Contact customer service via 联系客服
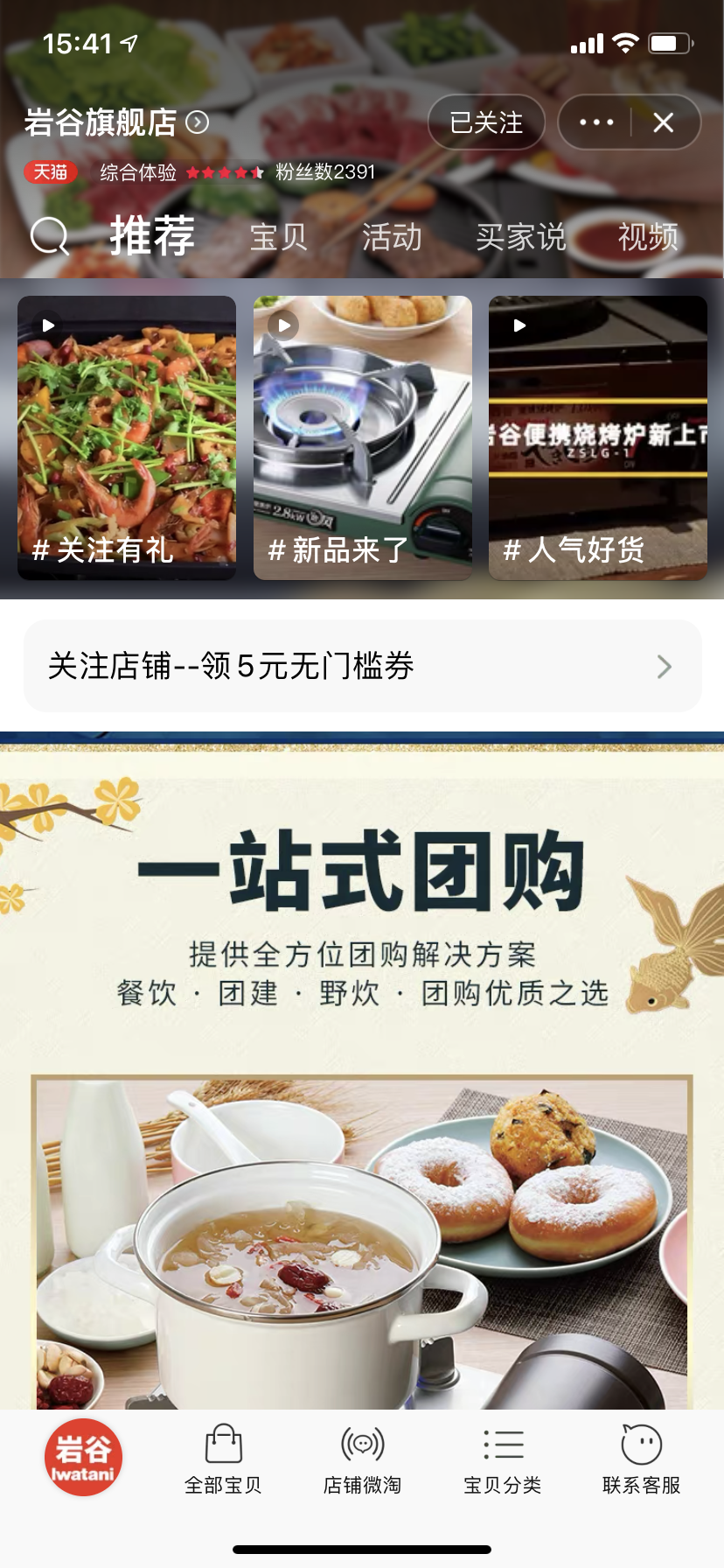This screenshot has height=1568, width=724. point(641,1459)
